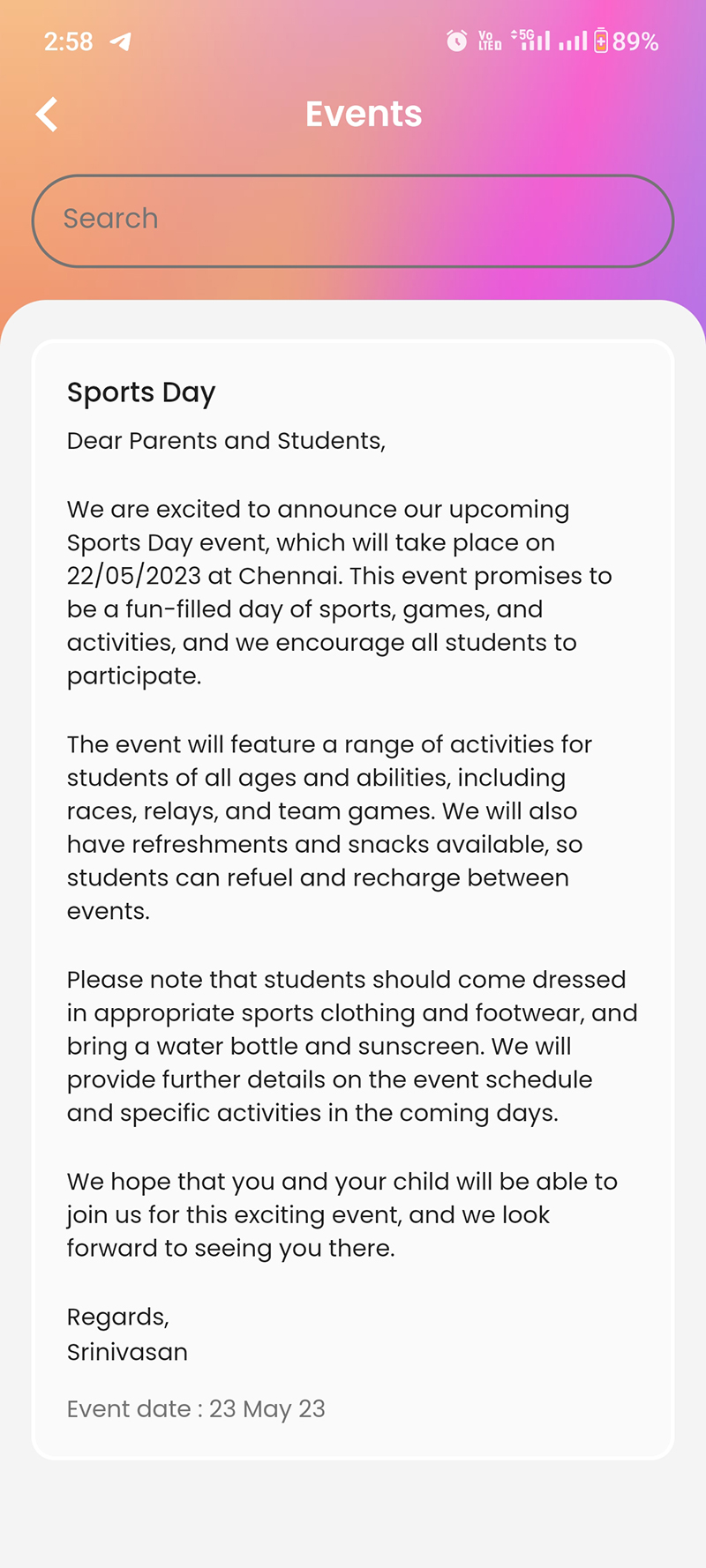Tap the Search field for events

pyautogui.click(x=353, y=220)
